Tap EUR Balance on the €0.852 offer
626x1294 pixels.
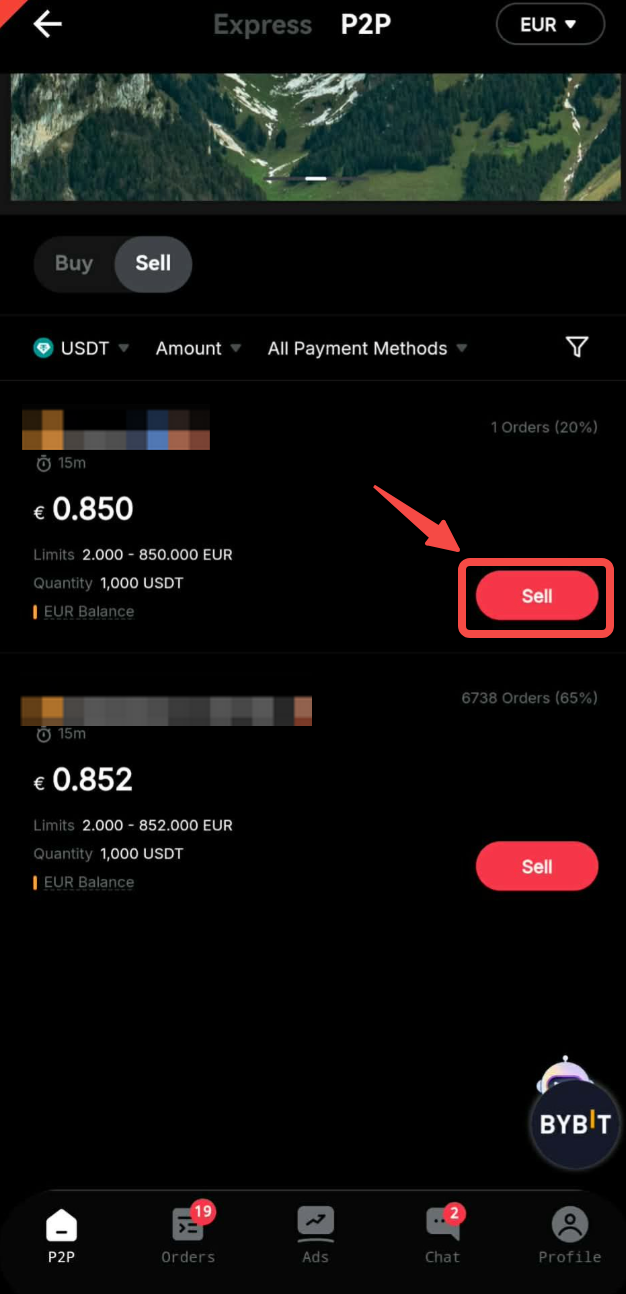click(88, 882)
